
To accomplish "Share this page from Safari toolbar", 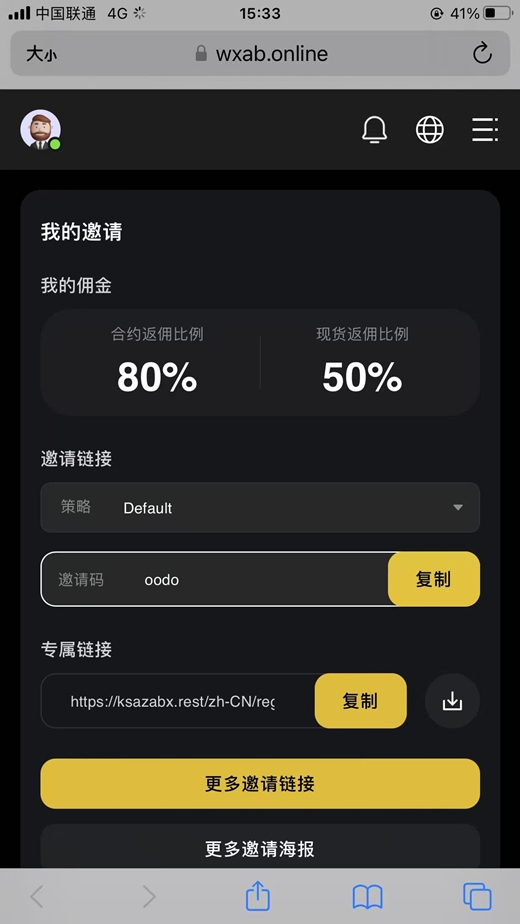I will pyautogui.click(x=258, y=896).
